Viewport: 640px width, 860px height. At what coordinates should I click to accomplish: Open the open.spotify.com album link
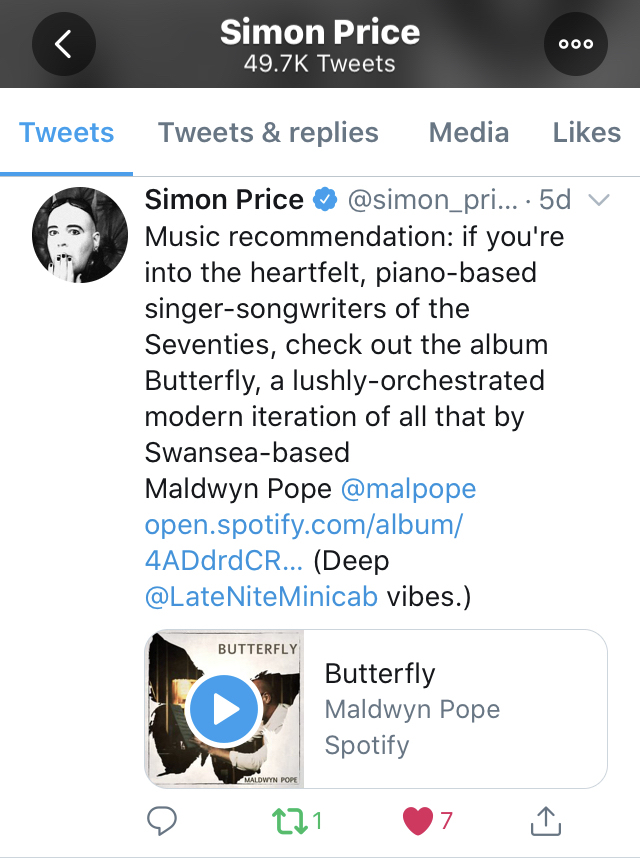click(304, 525)
